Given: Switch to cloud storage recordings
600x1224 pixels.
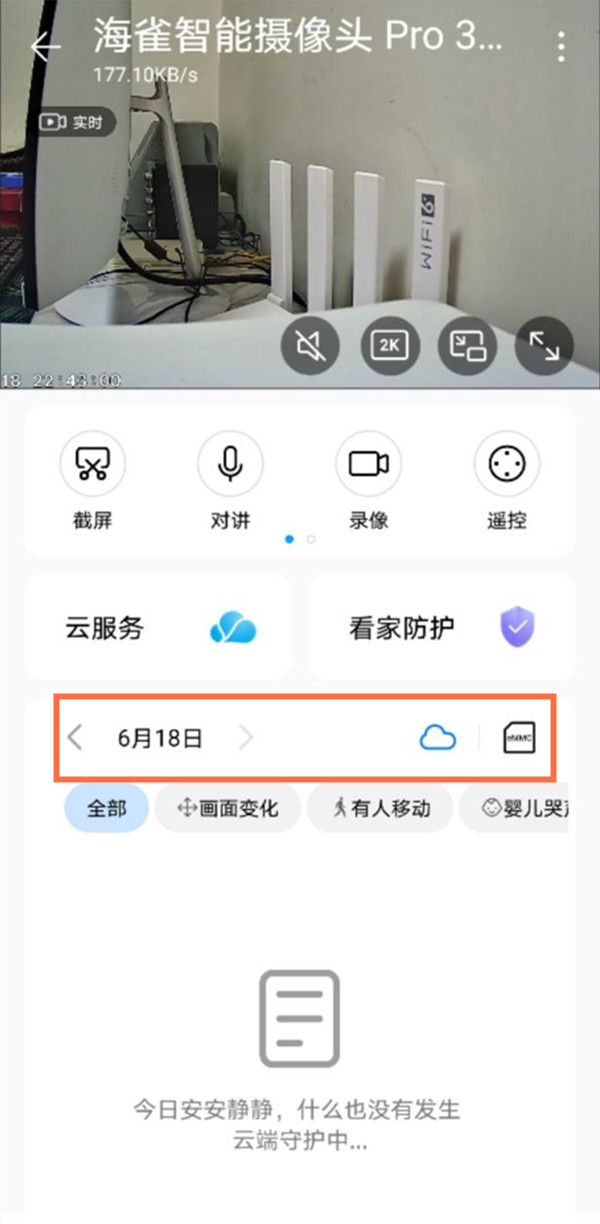Looking at the screenshot, I should click(437, 738).
